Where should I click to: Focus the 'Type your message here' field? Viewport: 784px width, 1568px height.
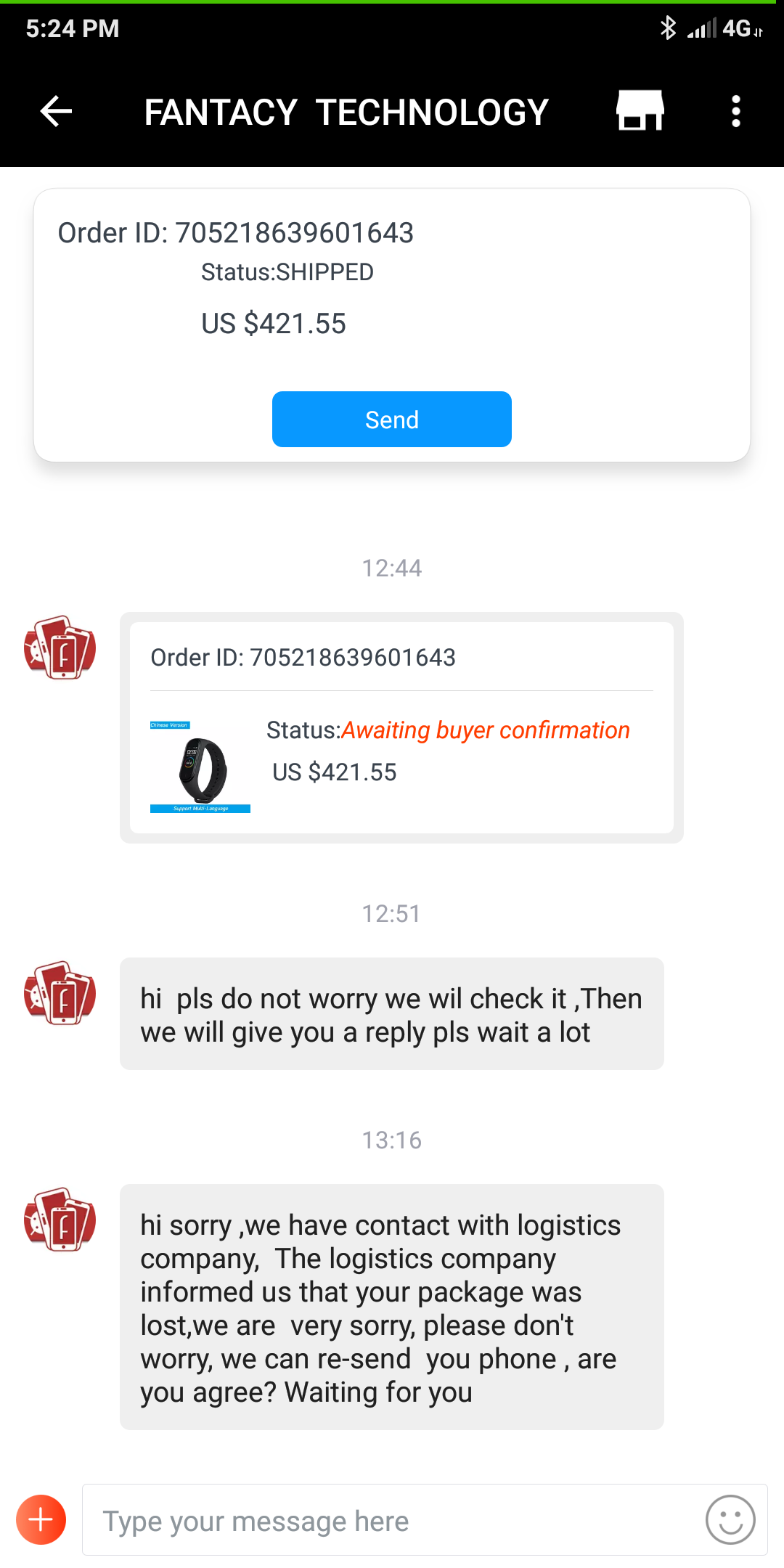[392, 1521]
